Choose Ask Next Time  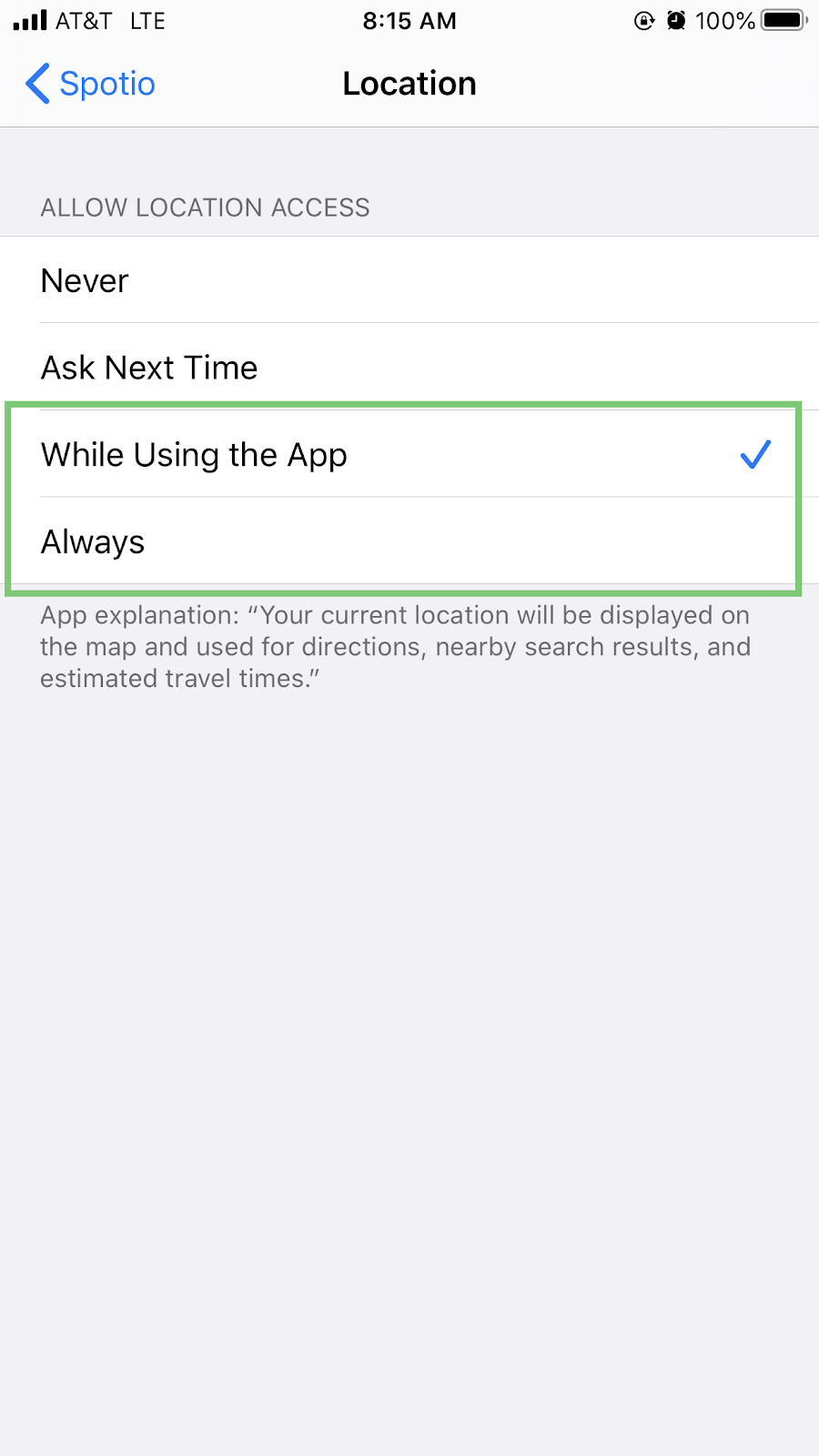pos(409,367)
